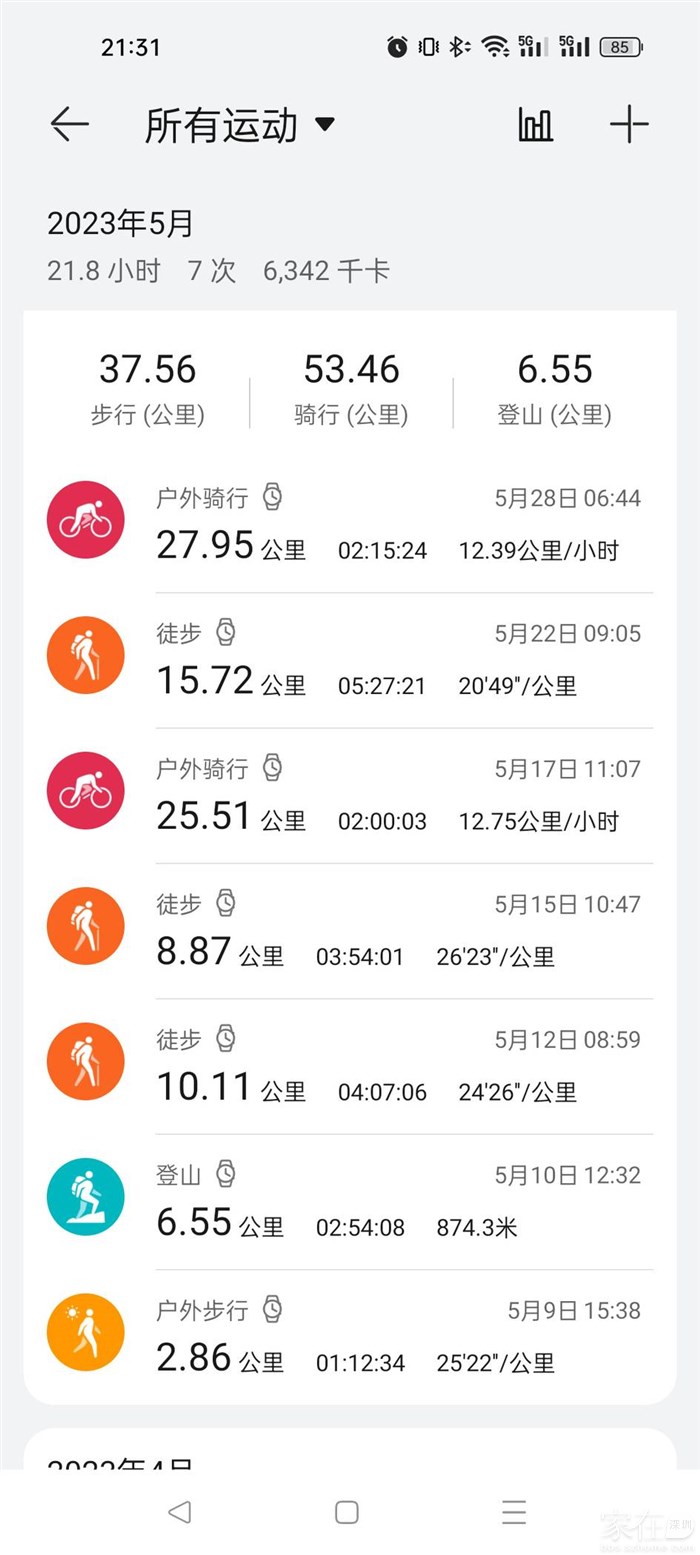Screen dimensions: 700x1555
Task: Open the 2.86 公里 户外步行 record
Action: pos(350,1337)
